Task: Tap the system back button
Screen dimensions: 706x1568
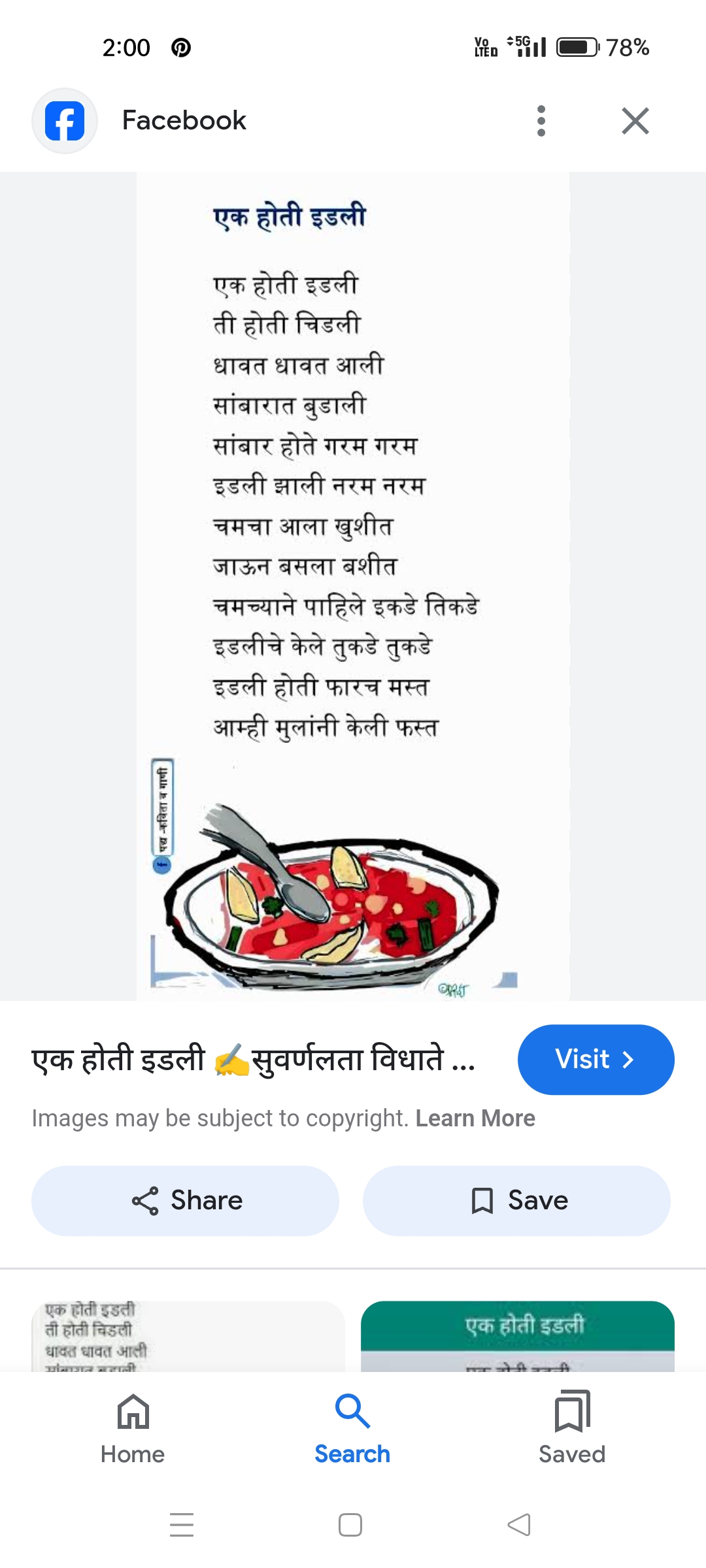Action: (x=519, y=1525)
